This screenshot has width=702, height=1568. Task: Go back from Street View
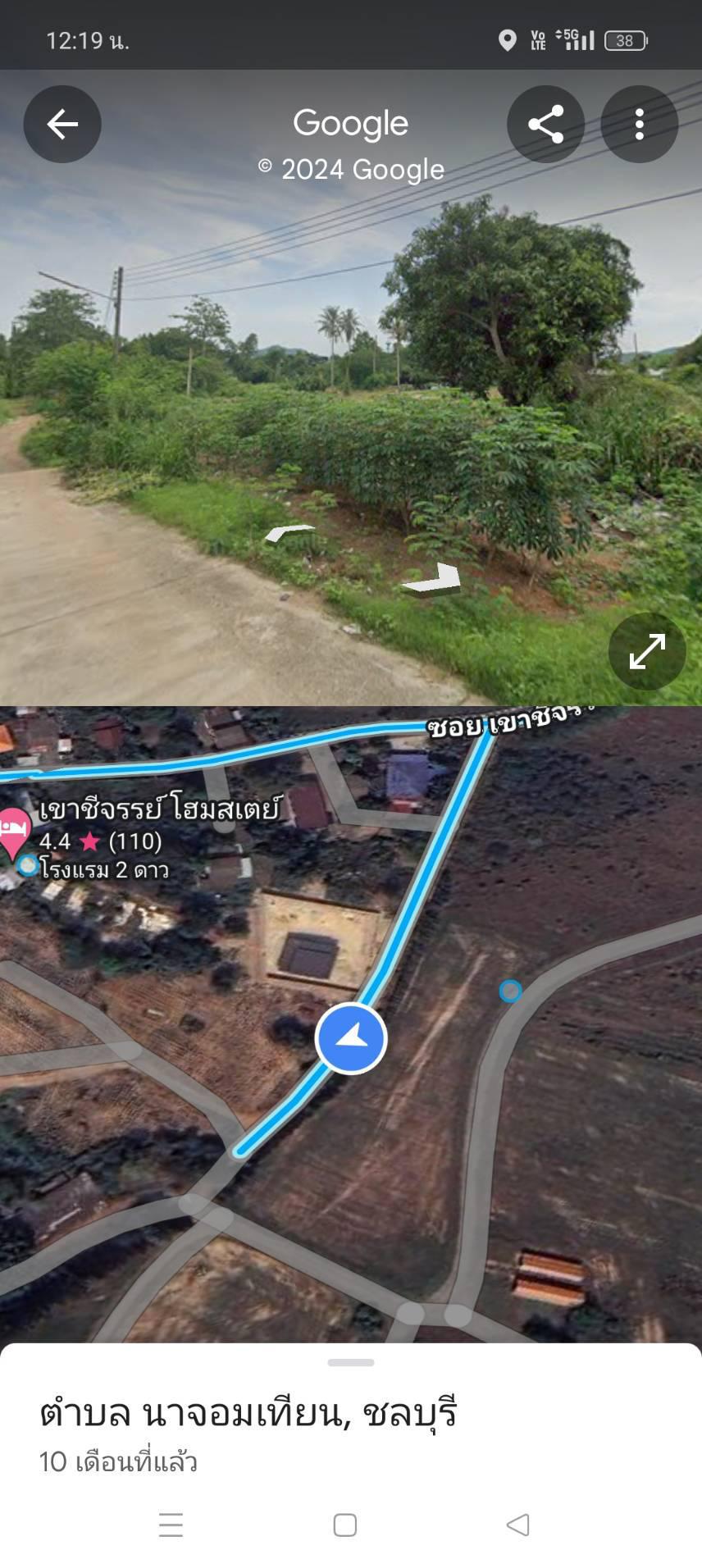click(x=62, y=125)
